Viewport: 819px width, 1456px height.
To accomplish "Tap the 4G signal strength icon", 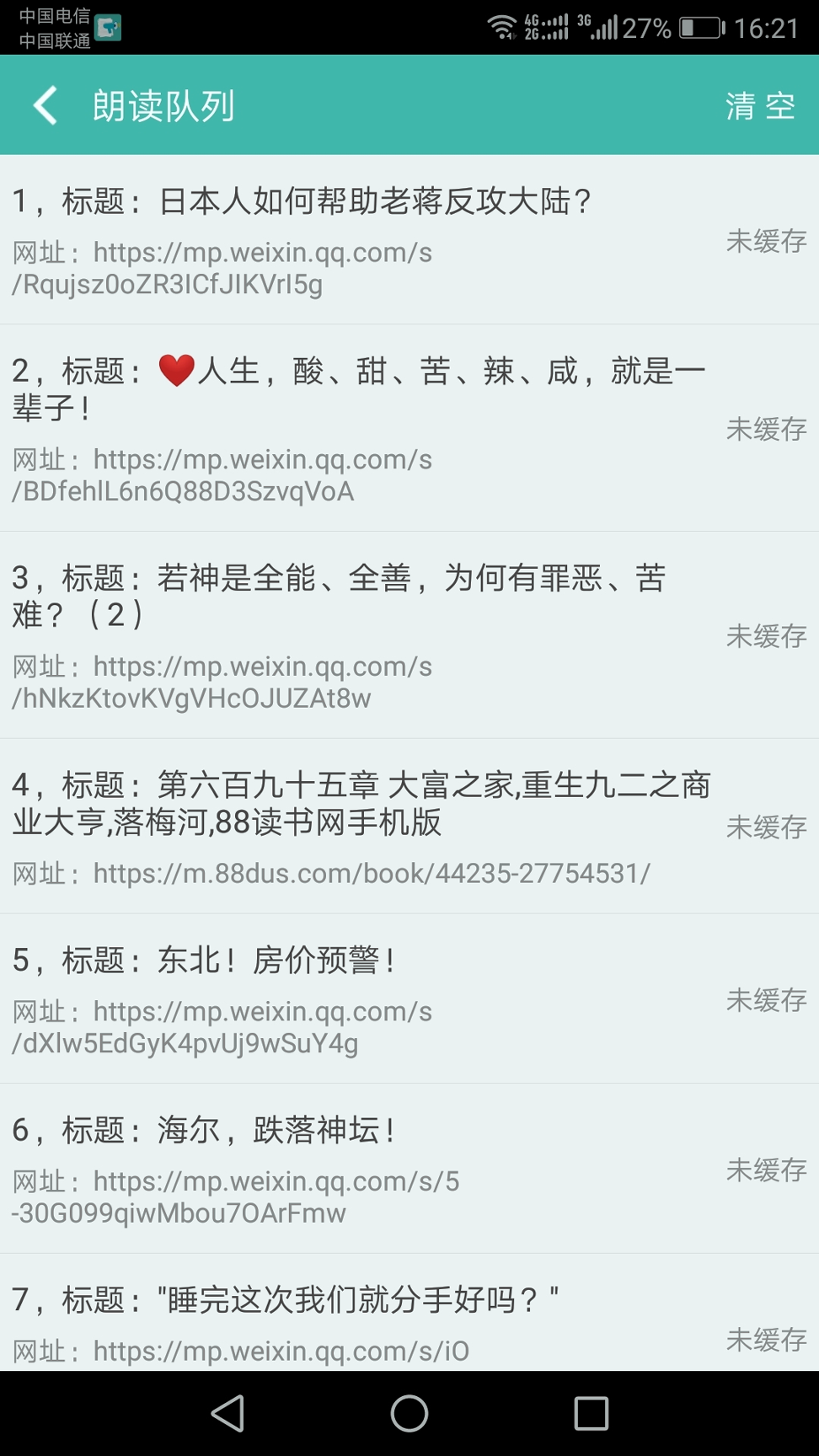I will point(548,25).
